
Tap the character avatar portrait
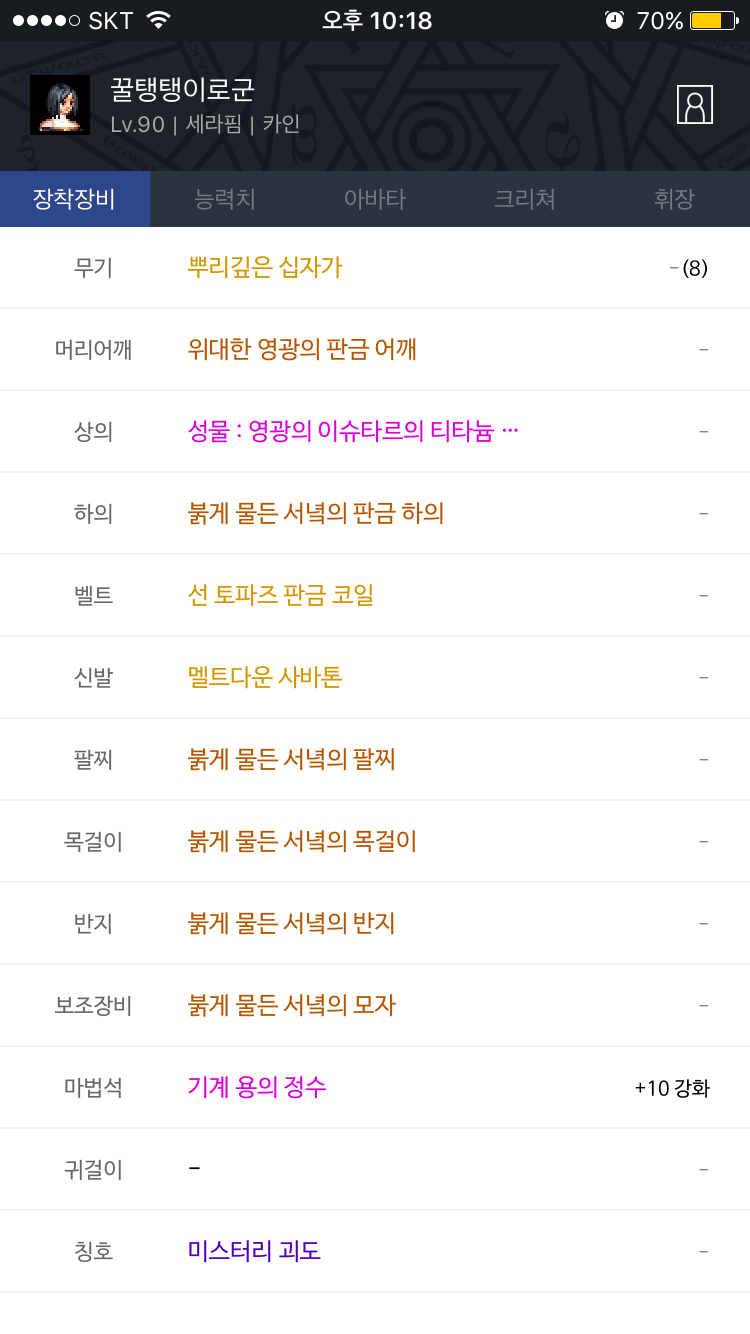point(60,105)
